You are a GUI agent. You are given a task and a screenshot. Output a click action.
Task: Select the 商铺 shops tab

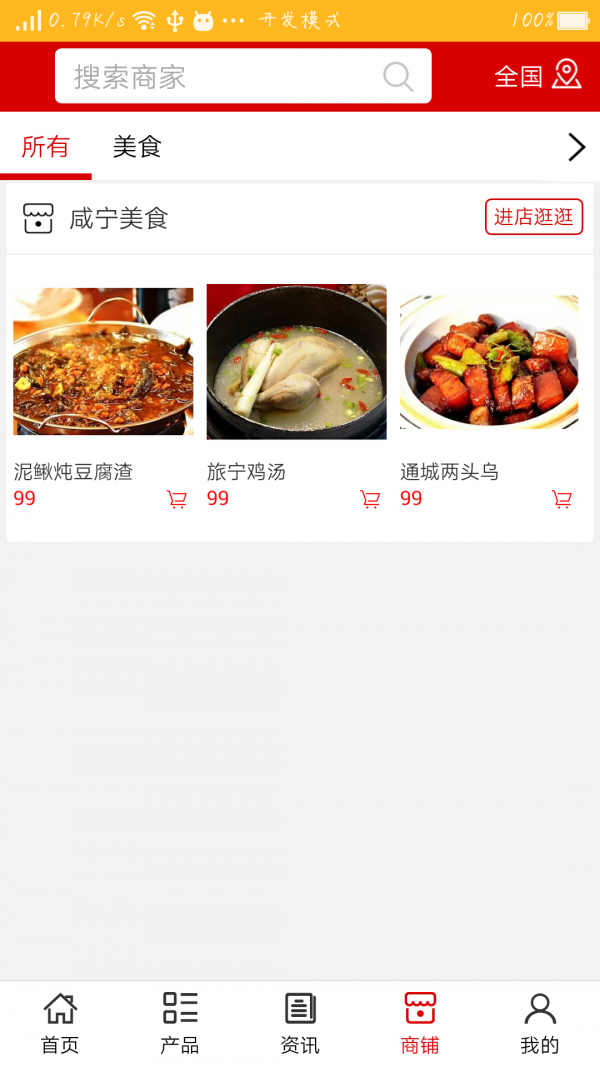[420, 1023]
